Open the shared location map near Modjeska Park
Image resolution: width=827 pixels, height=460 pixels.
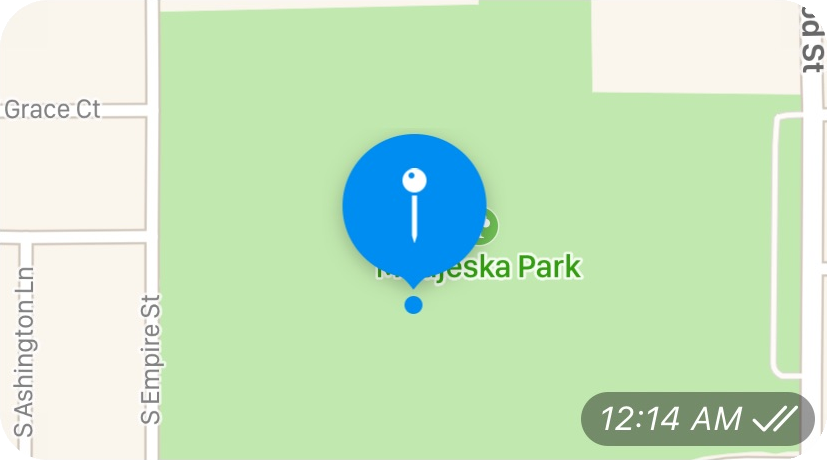coord(413,205)
